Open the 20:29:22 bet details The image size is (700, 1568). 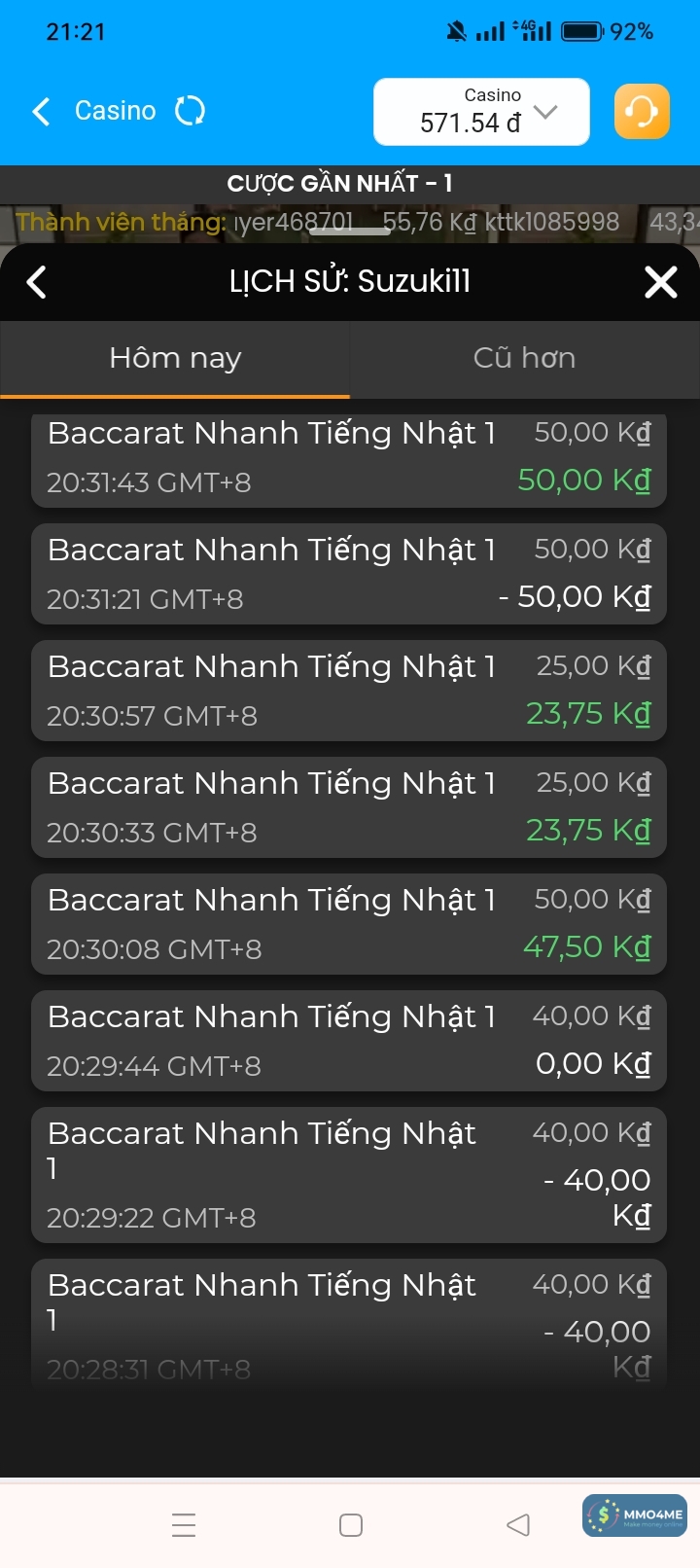pyautogui.click(x=349, y=1175)
